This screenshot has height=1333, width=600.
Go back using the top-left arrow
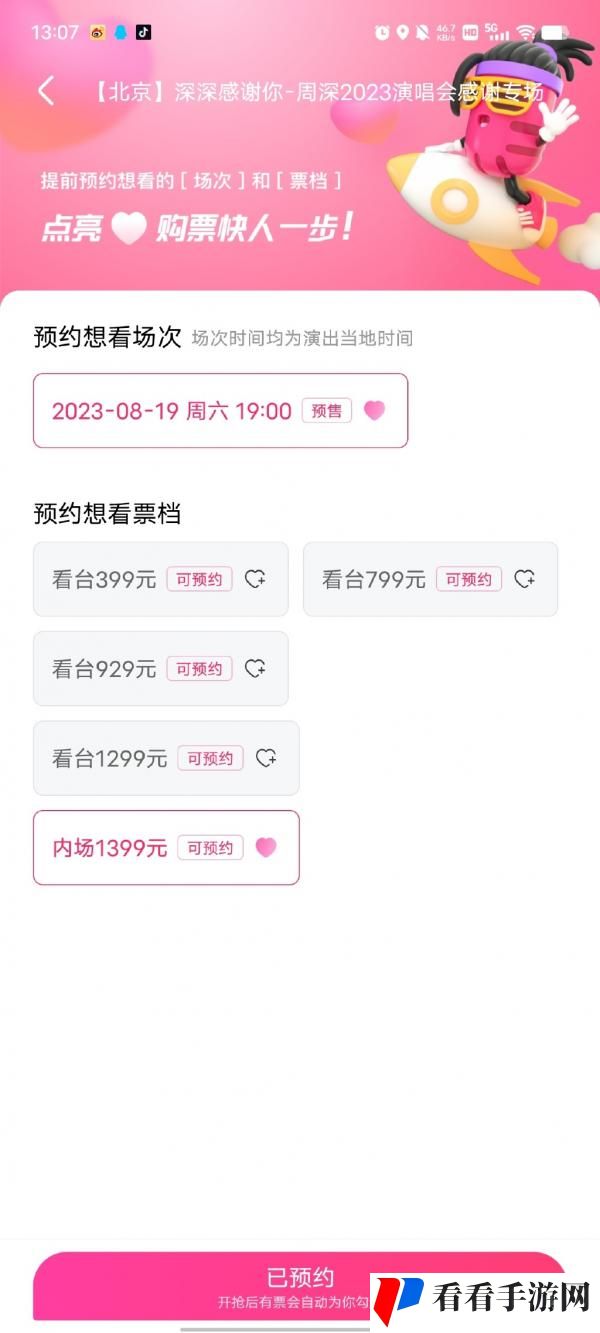tap(46, 91)
